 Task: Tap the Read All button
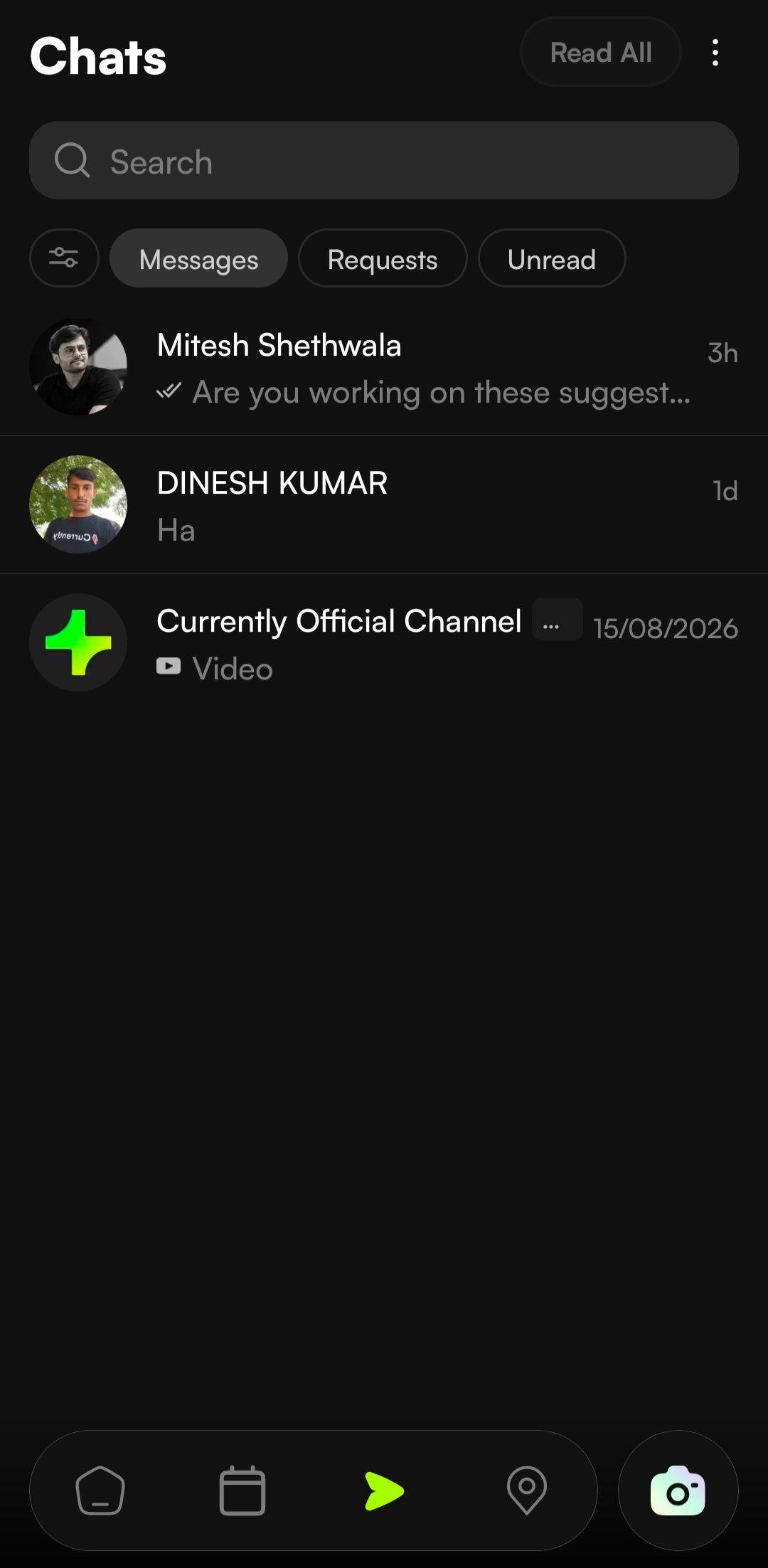(601, 53)
